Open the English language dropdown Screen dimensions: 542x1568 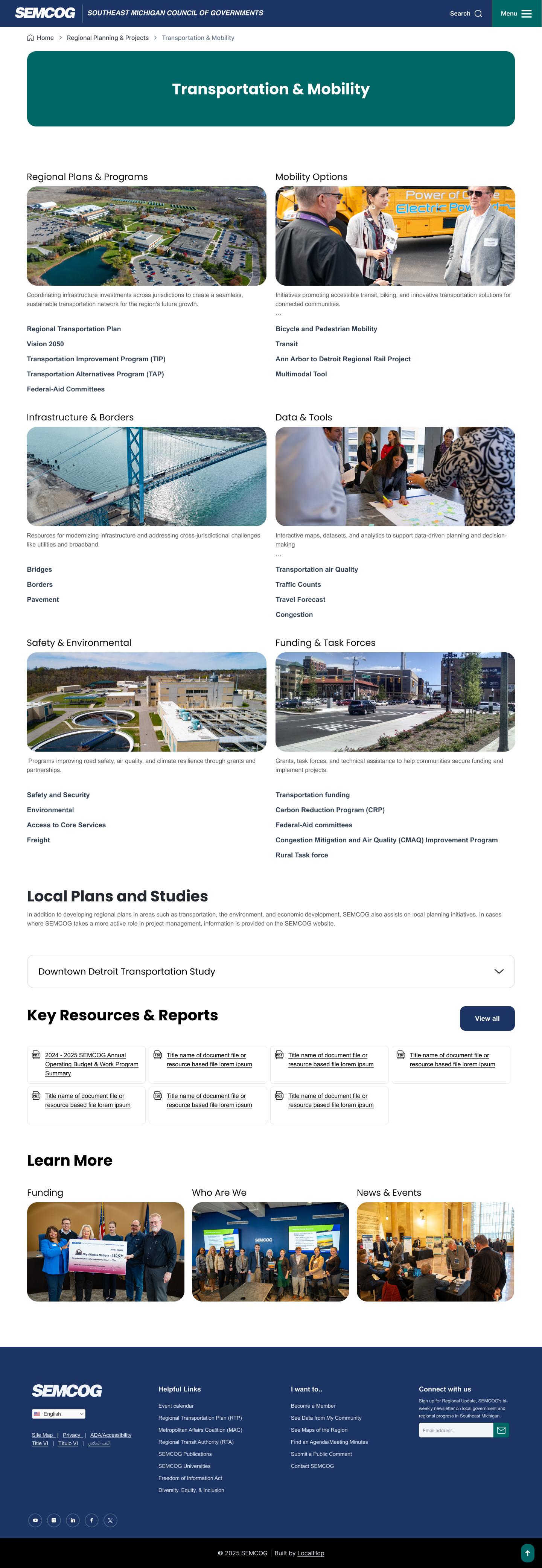(58, 1414)
